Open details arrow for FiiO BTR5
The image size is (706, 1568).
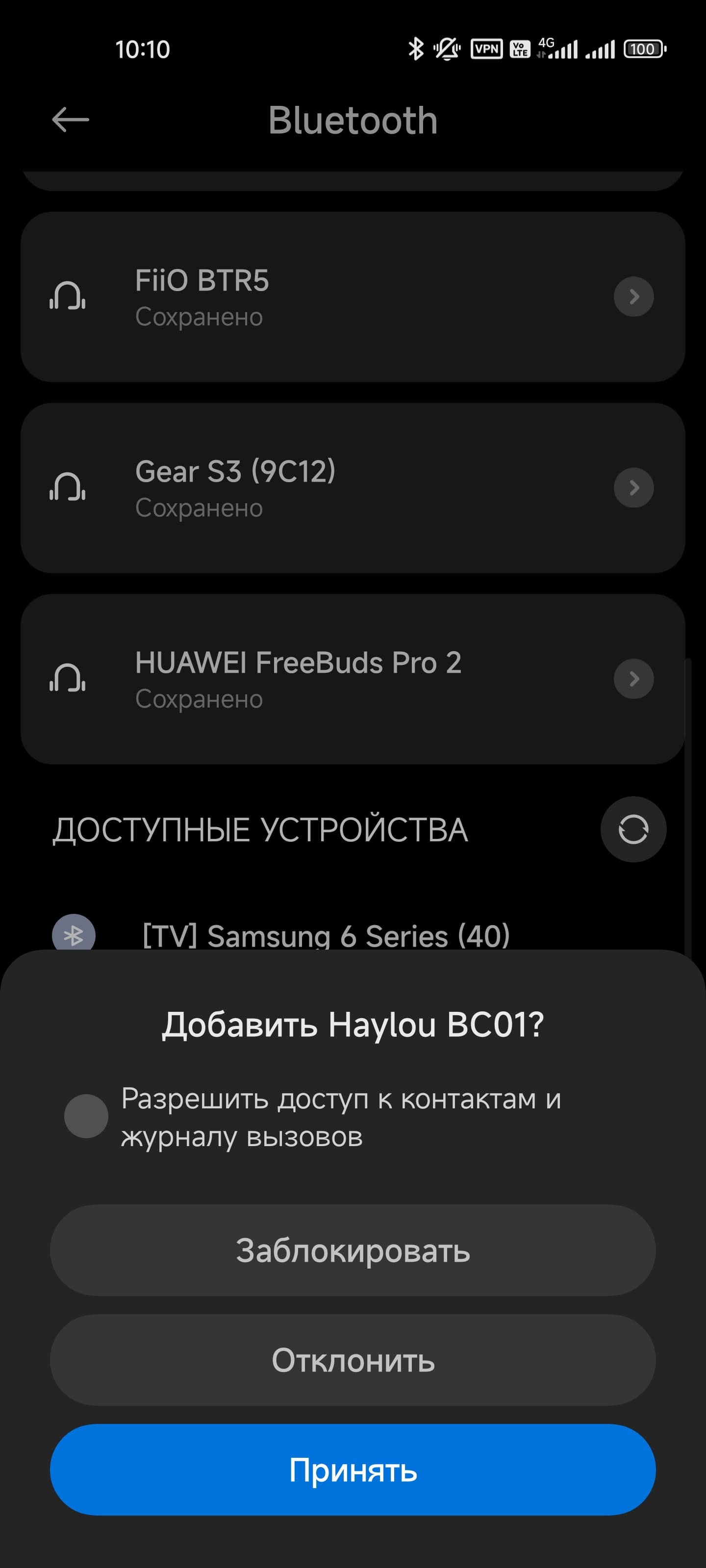point(633,297)
